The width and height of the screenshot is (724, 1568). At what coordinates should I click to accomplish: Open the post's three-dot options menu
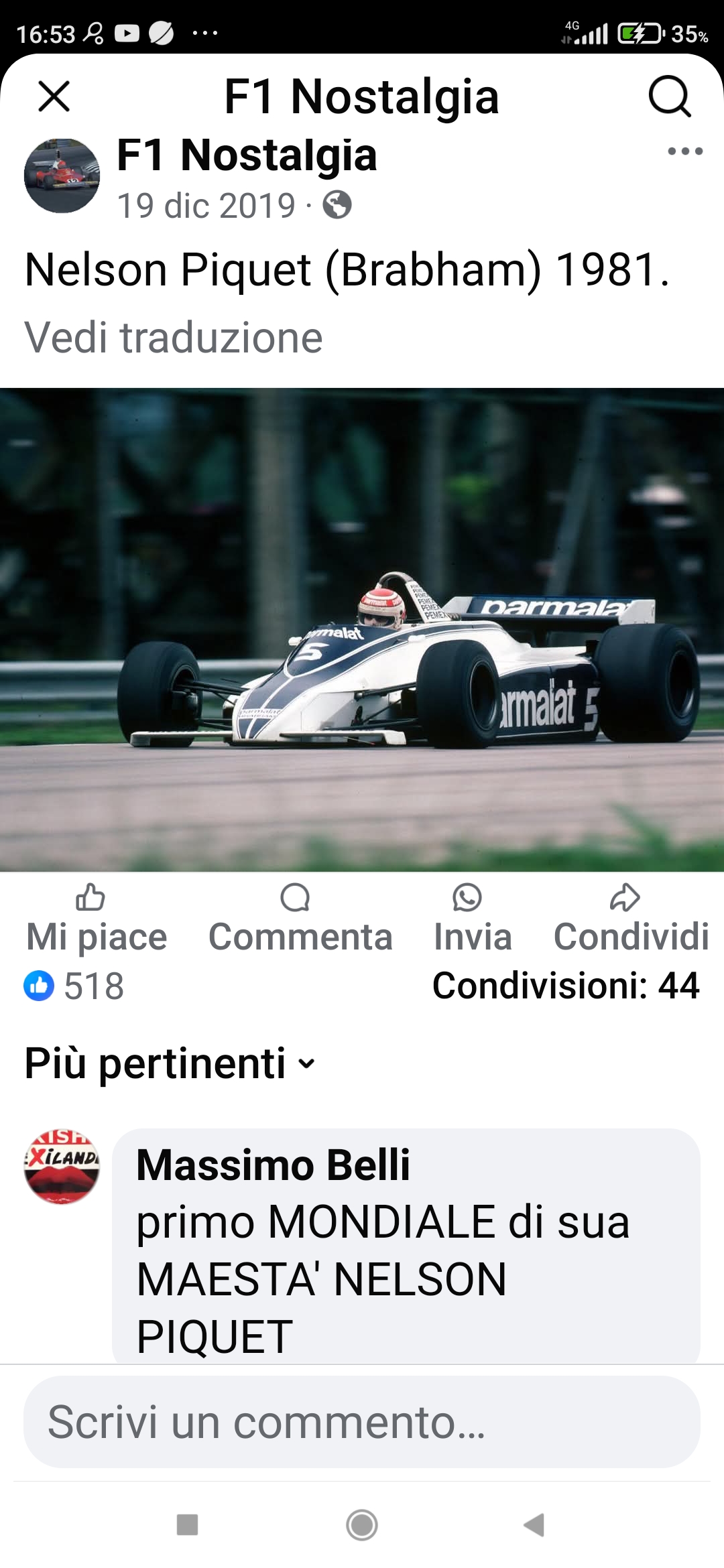(685, 151)
